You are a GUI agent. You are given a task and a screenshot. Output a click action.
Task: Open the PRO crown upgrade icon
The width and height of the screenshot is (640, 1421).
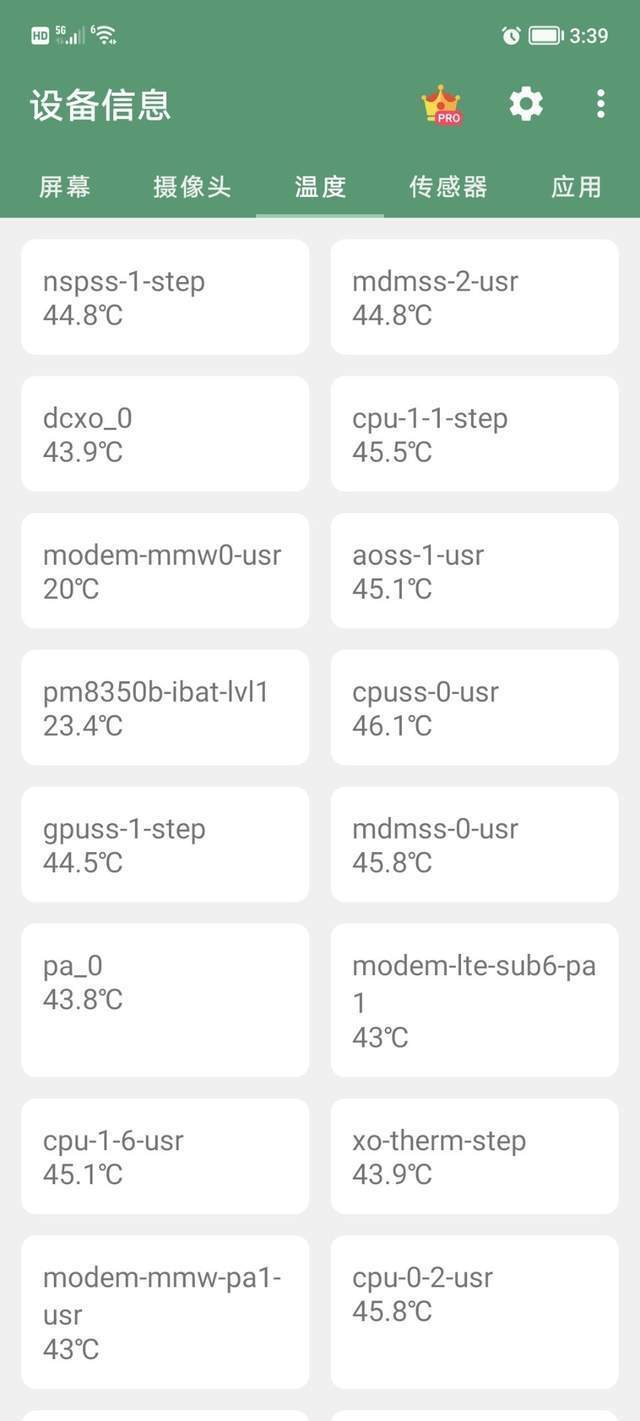tap(441, 104)
